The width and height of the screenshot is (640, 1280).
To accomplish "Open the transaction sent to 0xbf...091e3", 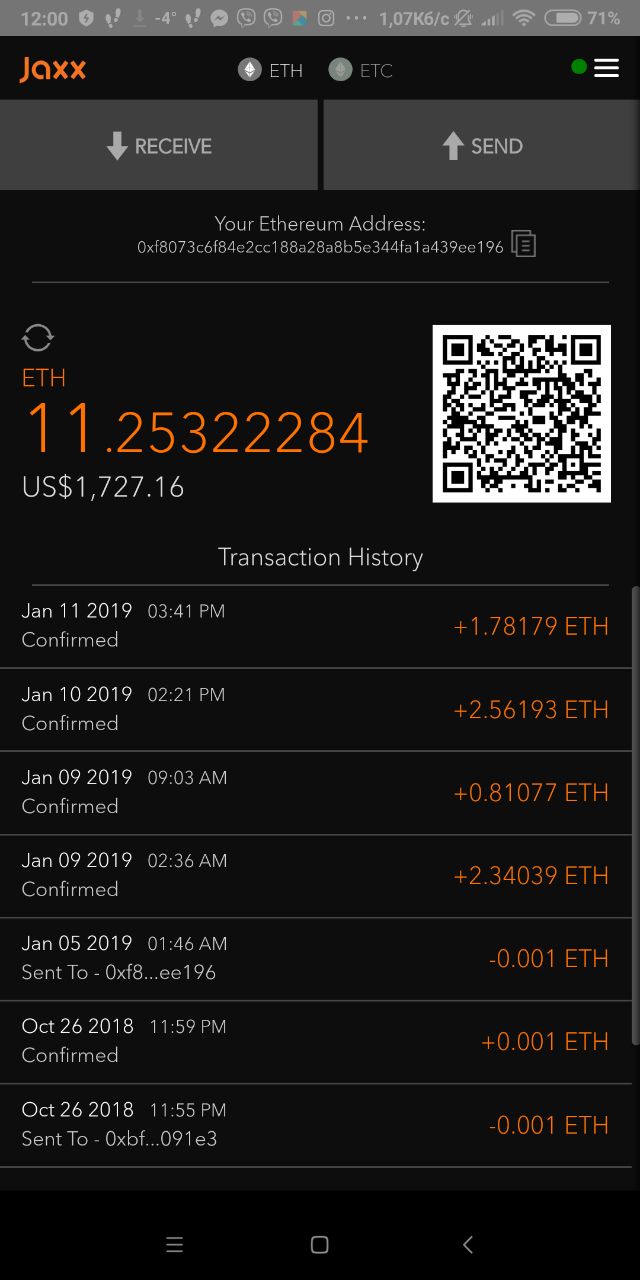I will 316,1125.
